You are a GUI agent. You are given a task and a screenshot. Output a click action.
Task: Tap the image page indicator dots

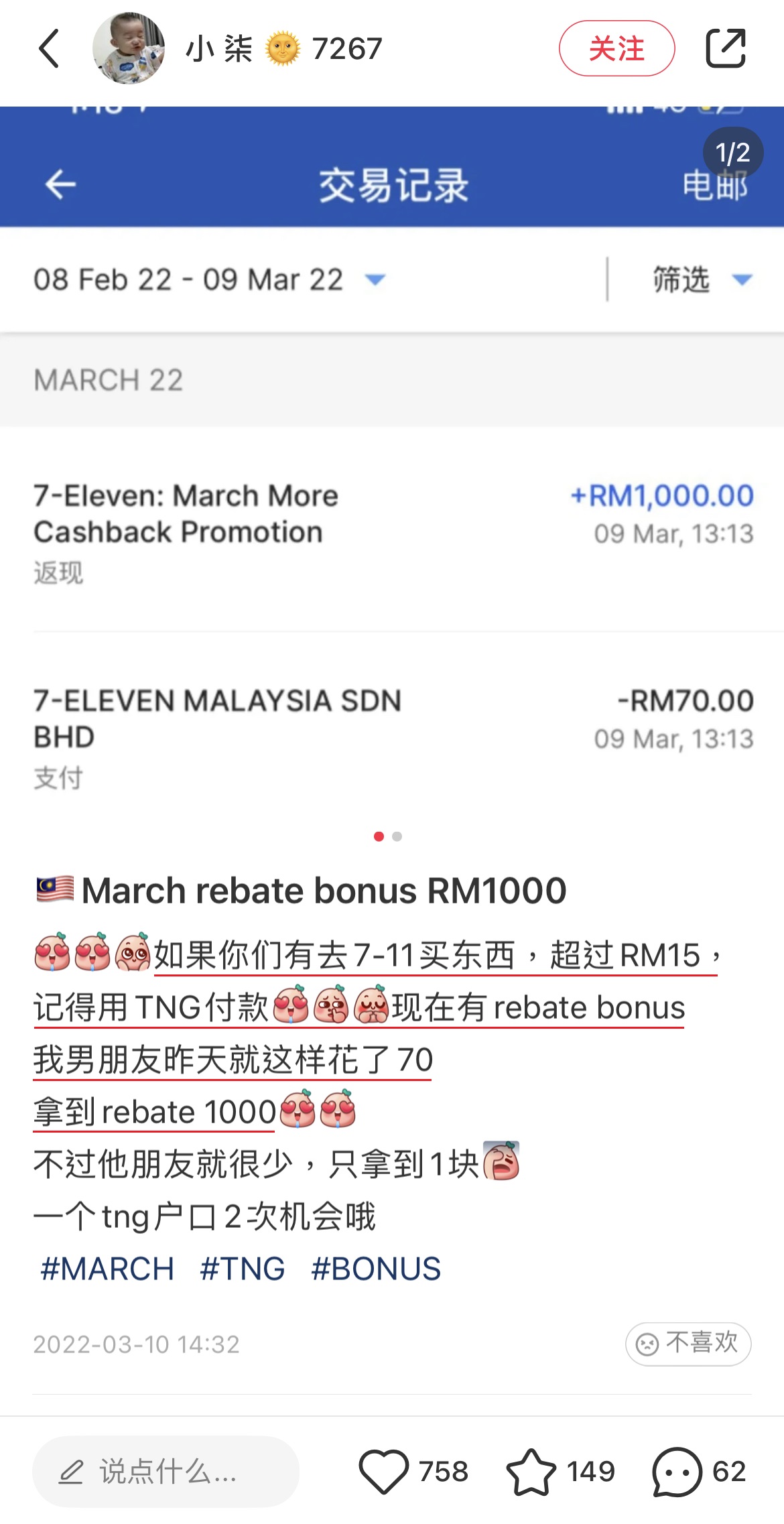388,836
